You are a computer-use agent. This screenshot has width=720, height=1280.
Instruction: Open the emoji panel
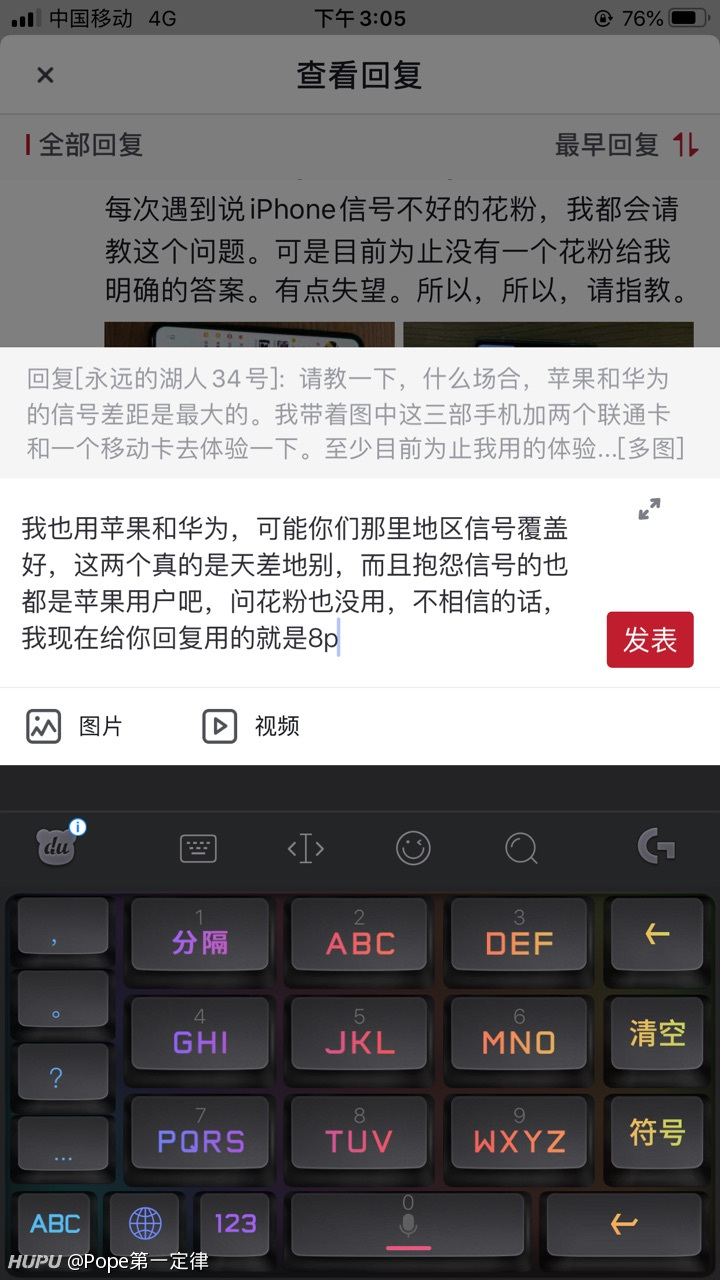[413, 849]
